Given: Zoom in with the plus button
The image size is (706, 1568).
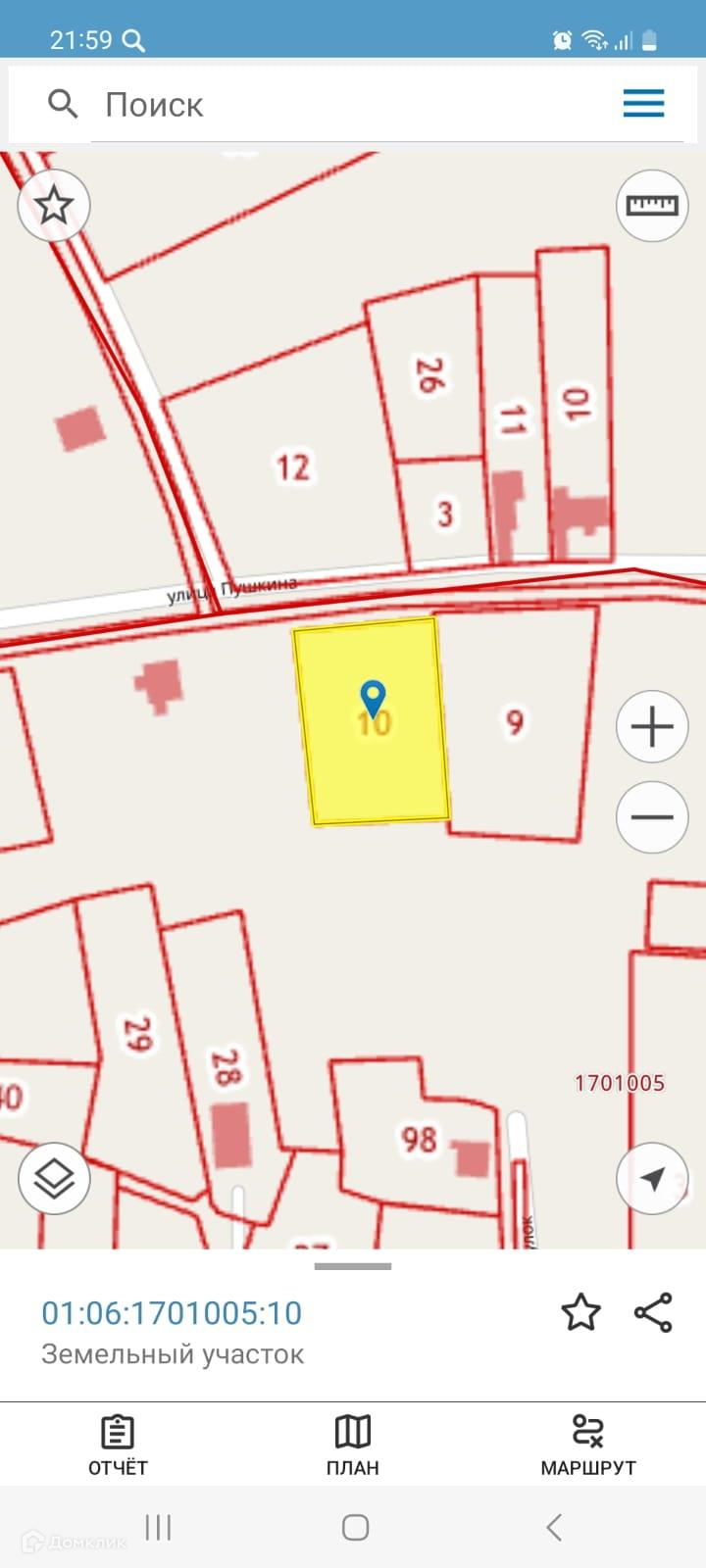Looking at the screenshot, I should point(652,727).
